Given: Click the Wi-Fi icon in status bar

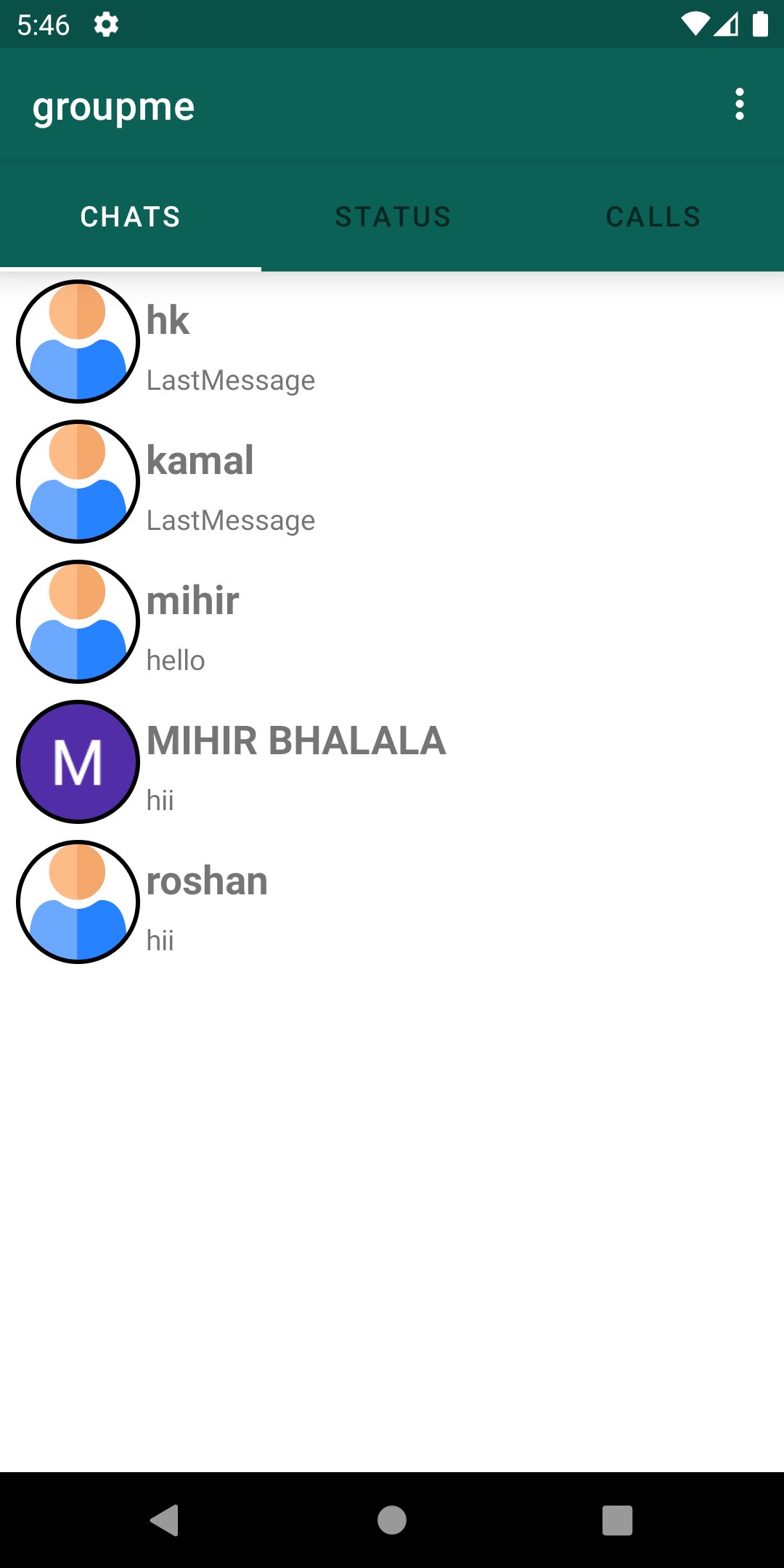Looking at the screenshot, I should pos(694,24).
